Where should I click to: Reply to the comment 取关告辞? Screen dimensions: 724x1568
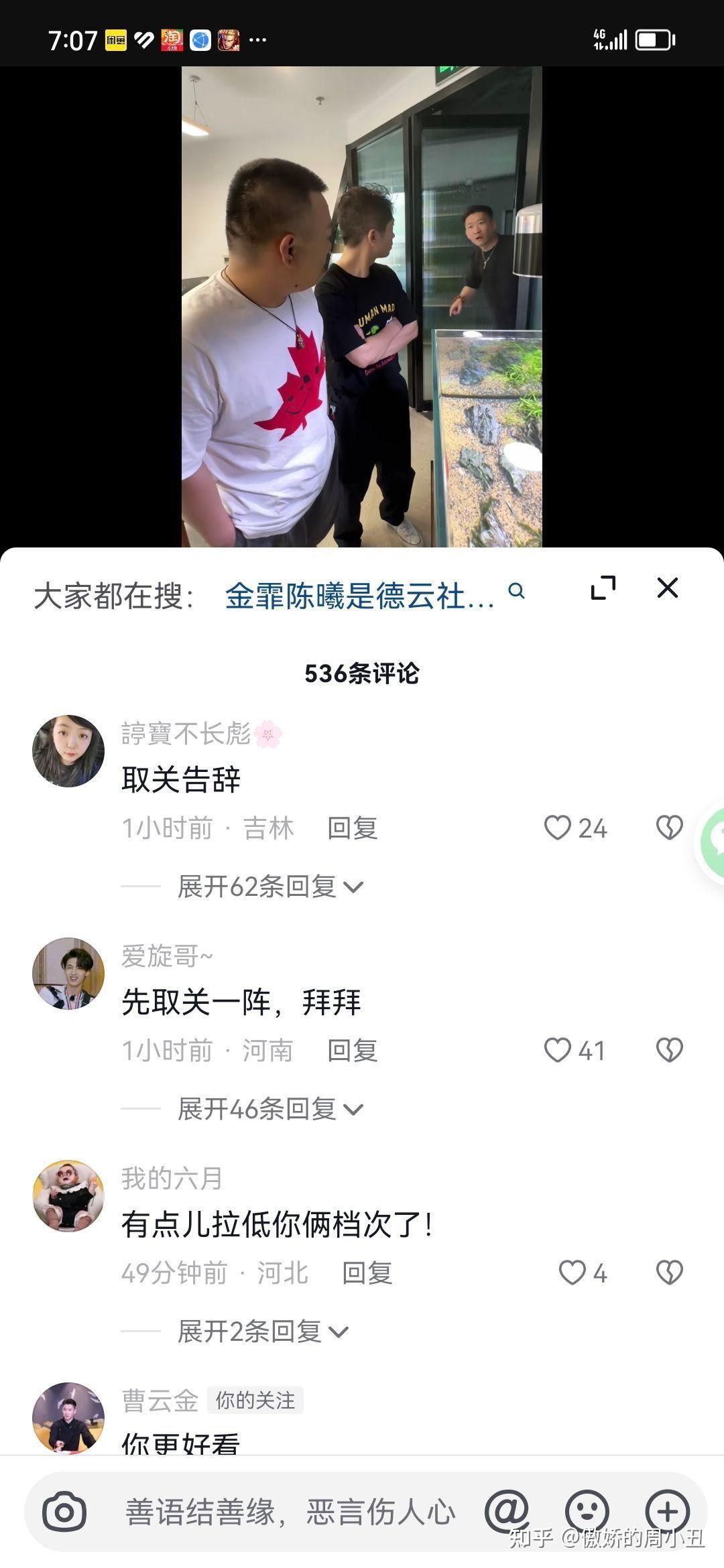click(x=353, y=828)
